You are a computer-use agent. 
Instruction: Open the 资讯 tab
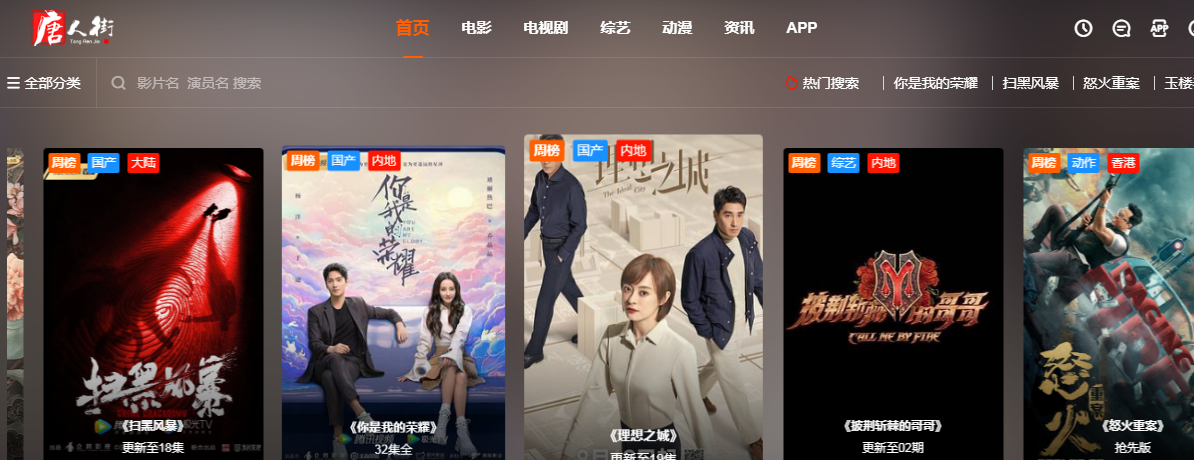coord(739,28)
